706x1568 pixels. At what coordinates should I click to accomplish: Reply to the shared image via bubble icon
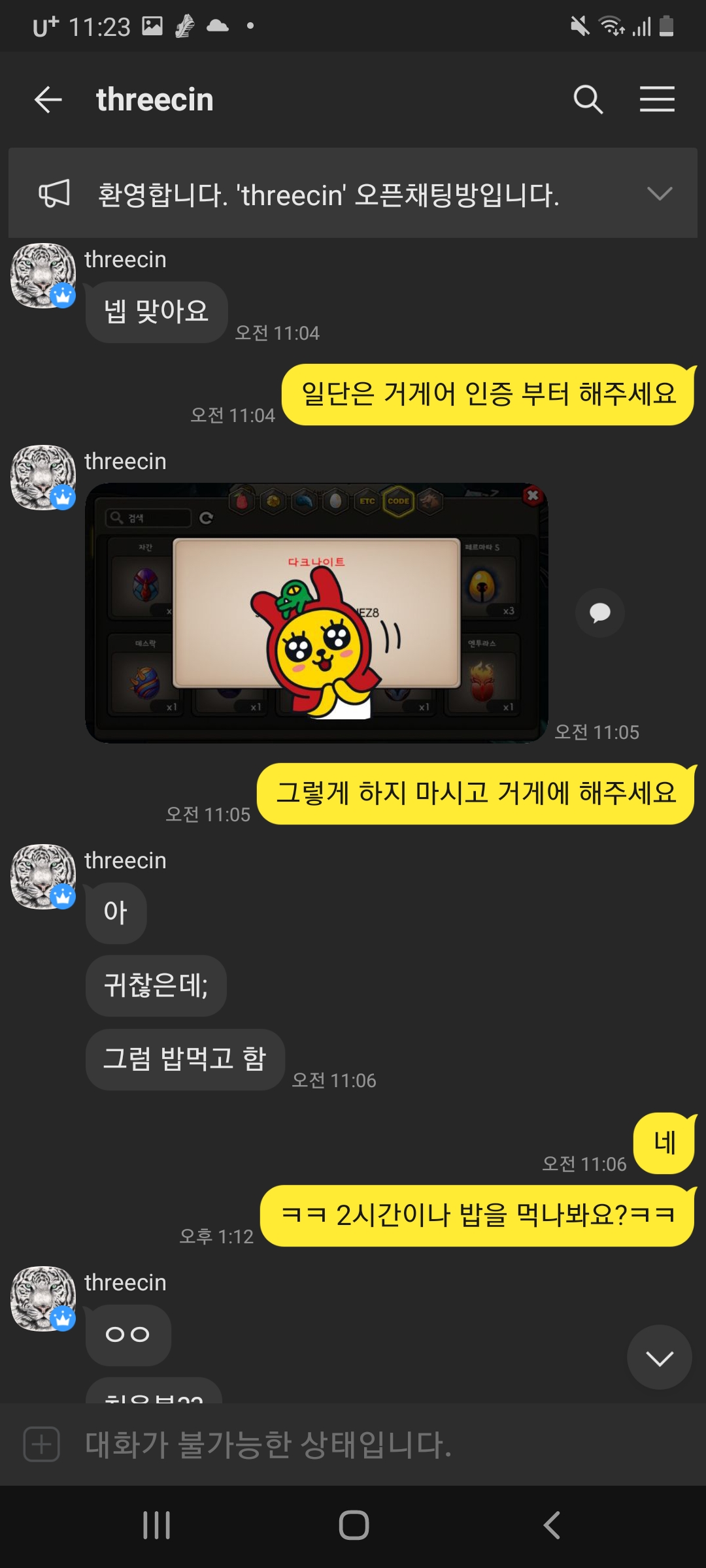(x=599, y=613)
